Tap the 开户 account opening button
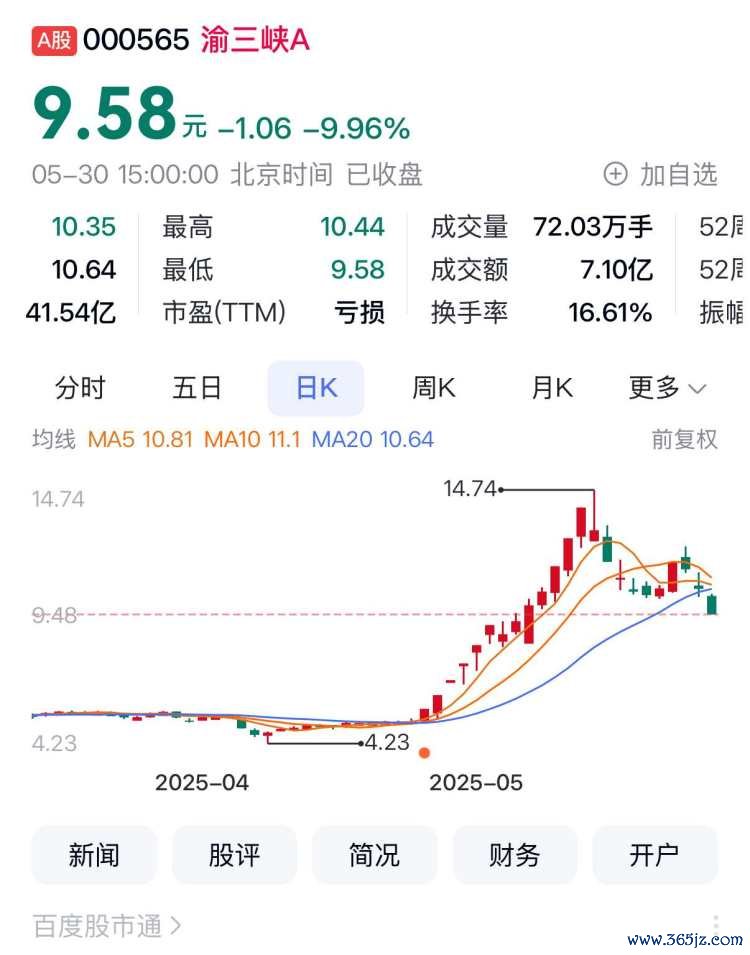 (x=654, y=855)
